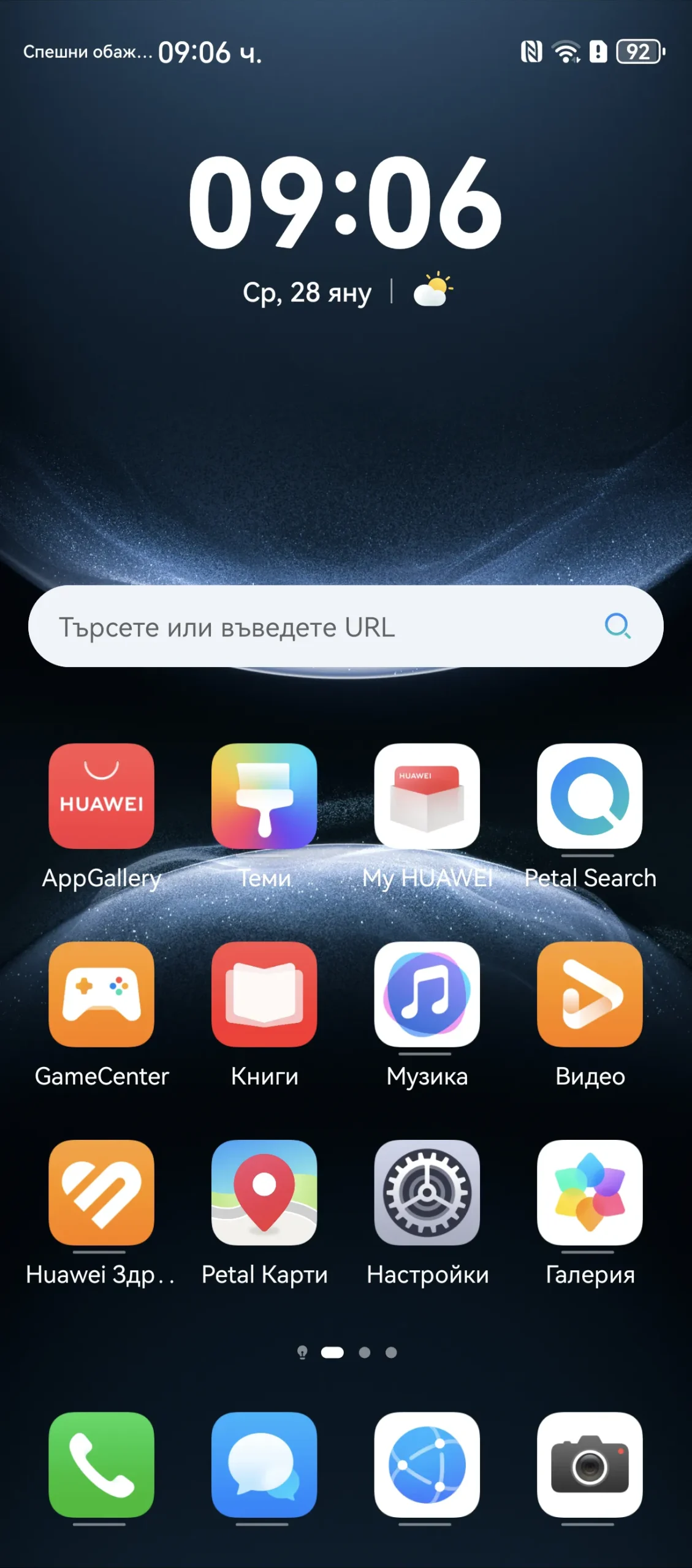This screenshot has height=1568, width=692.
Task: Open the Видео app
Action: click(590, 993)
